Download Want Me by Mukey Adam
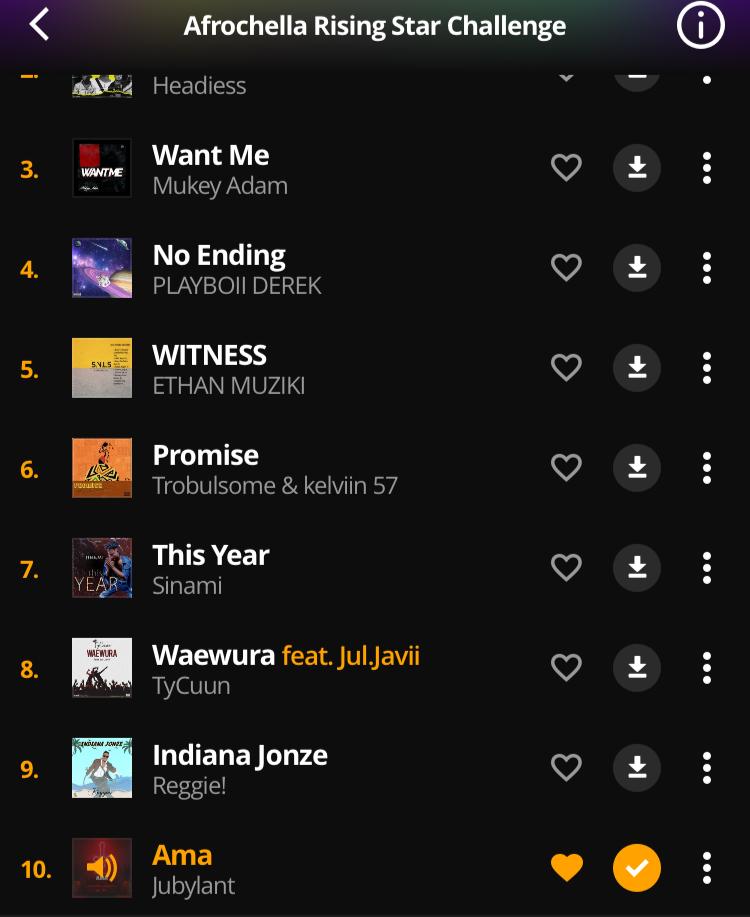The height and width of the screenshot is (917, 750). click(637, 168)
